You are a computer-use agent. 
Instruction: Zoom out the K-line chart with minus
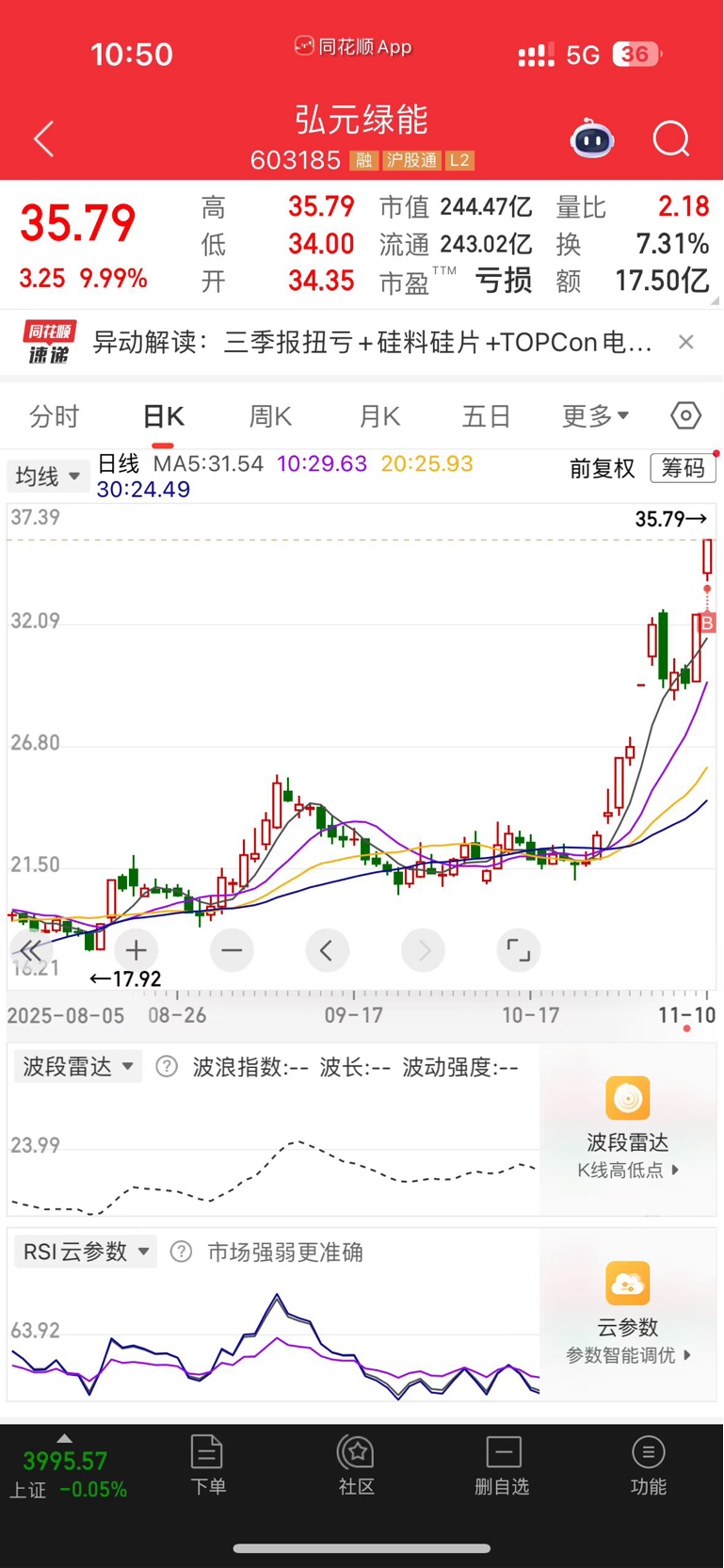tap(232, 950)
